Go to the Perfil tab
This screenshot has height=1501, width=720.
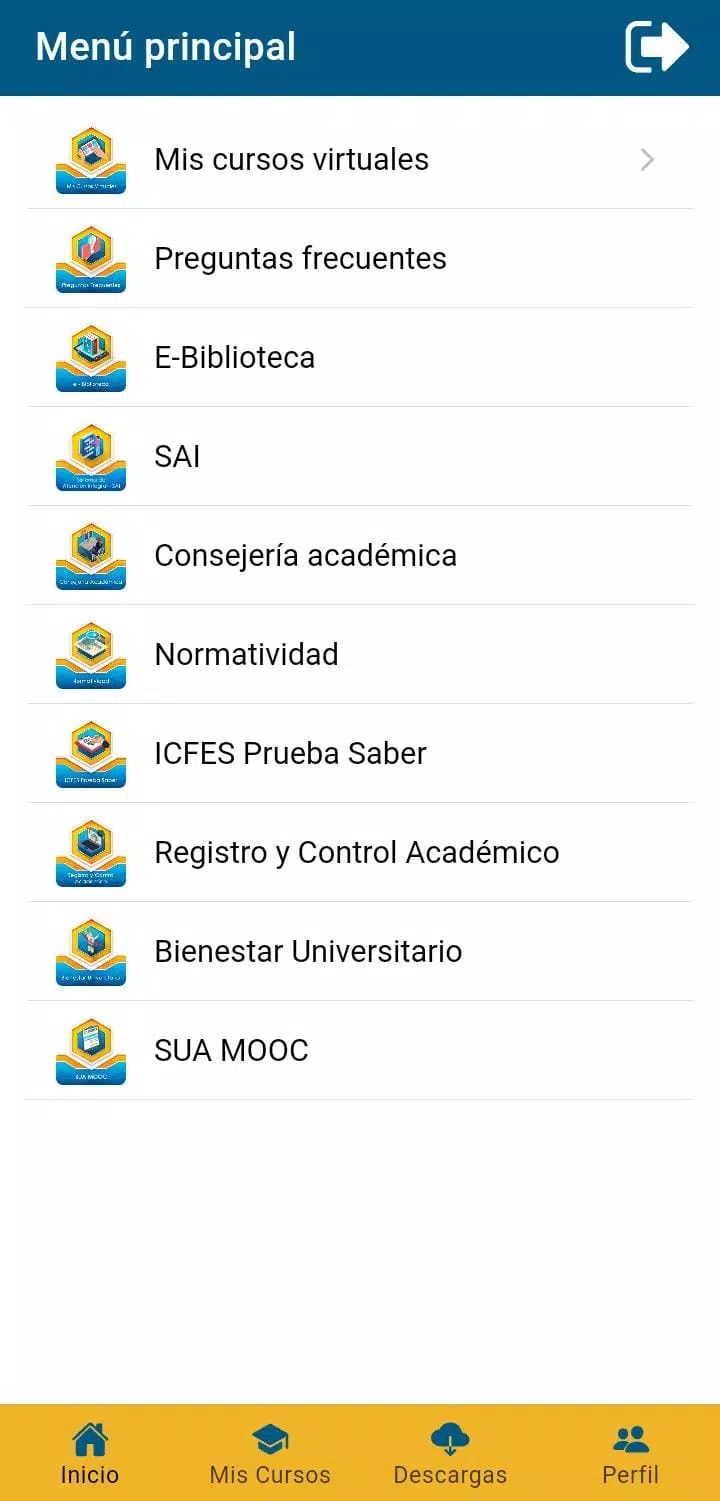(x=630, y=1453)
